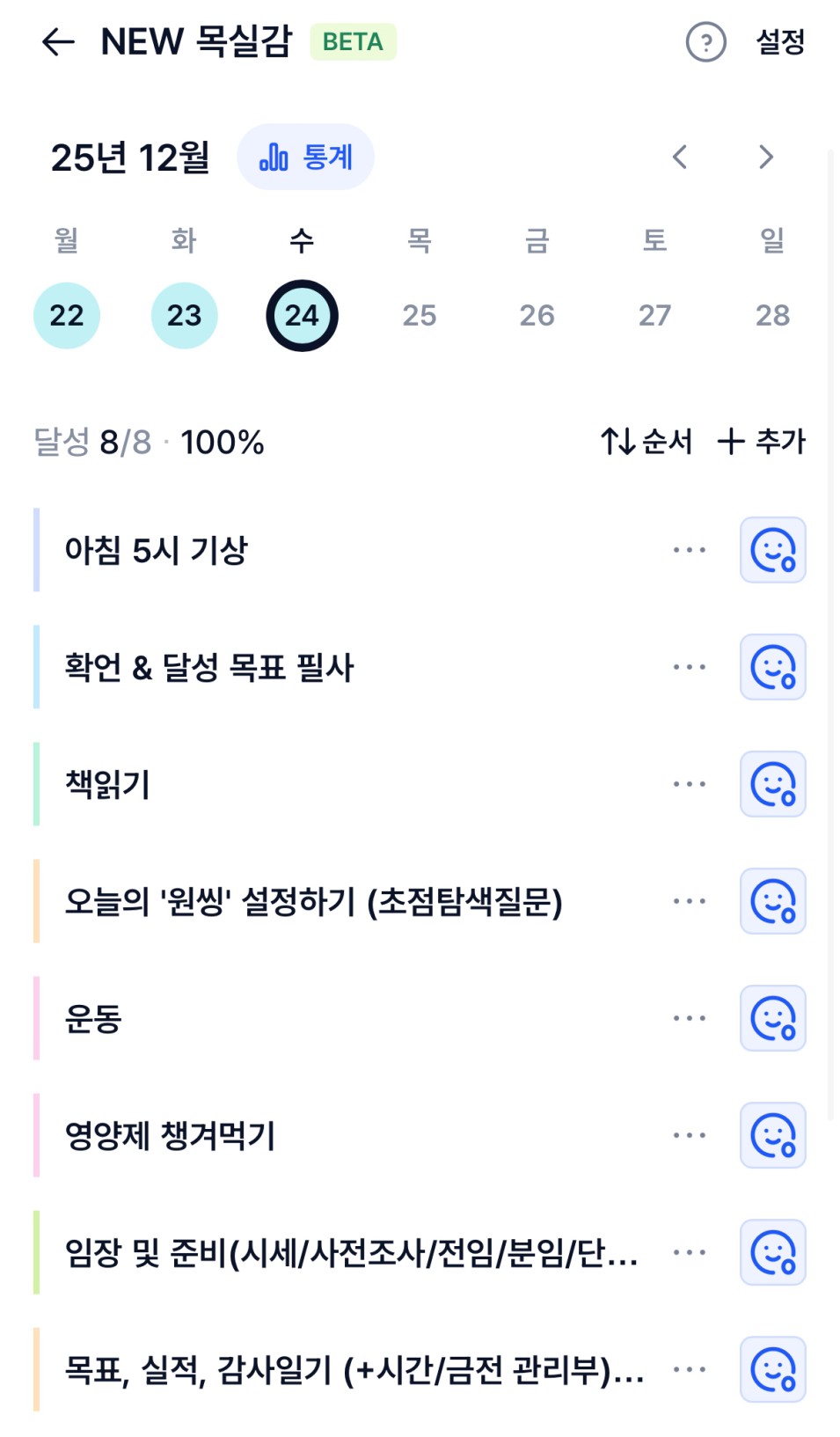
Task: Select date 22 on the calendar
Action: click(67, 315)
